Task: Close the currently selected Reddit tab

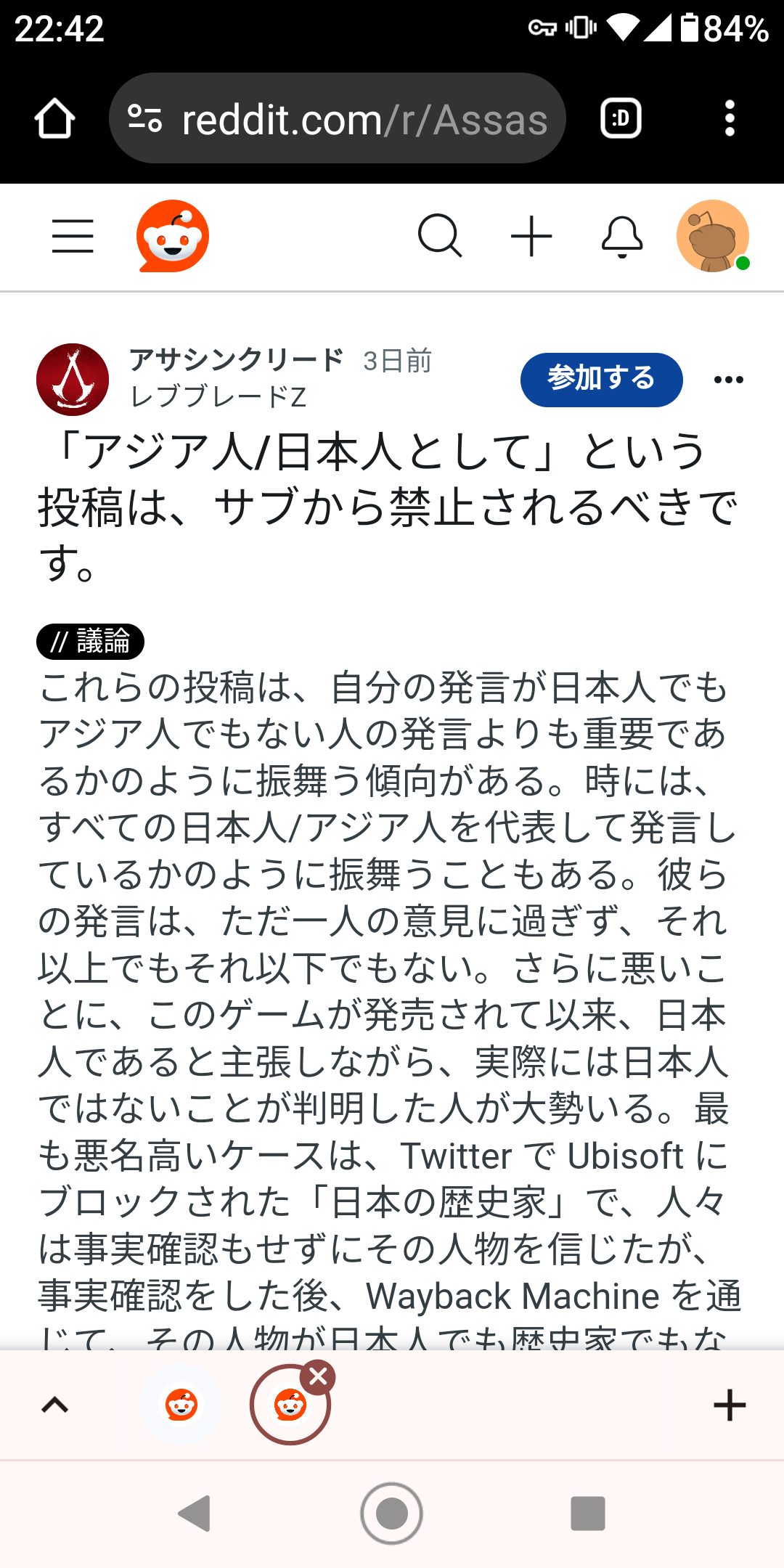Action: coord(318,1376)
